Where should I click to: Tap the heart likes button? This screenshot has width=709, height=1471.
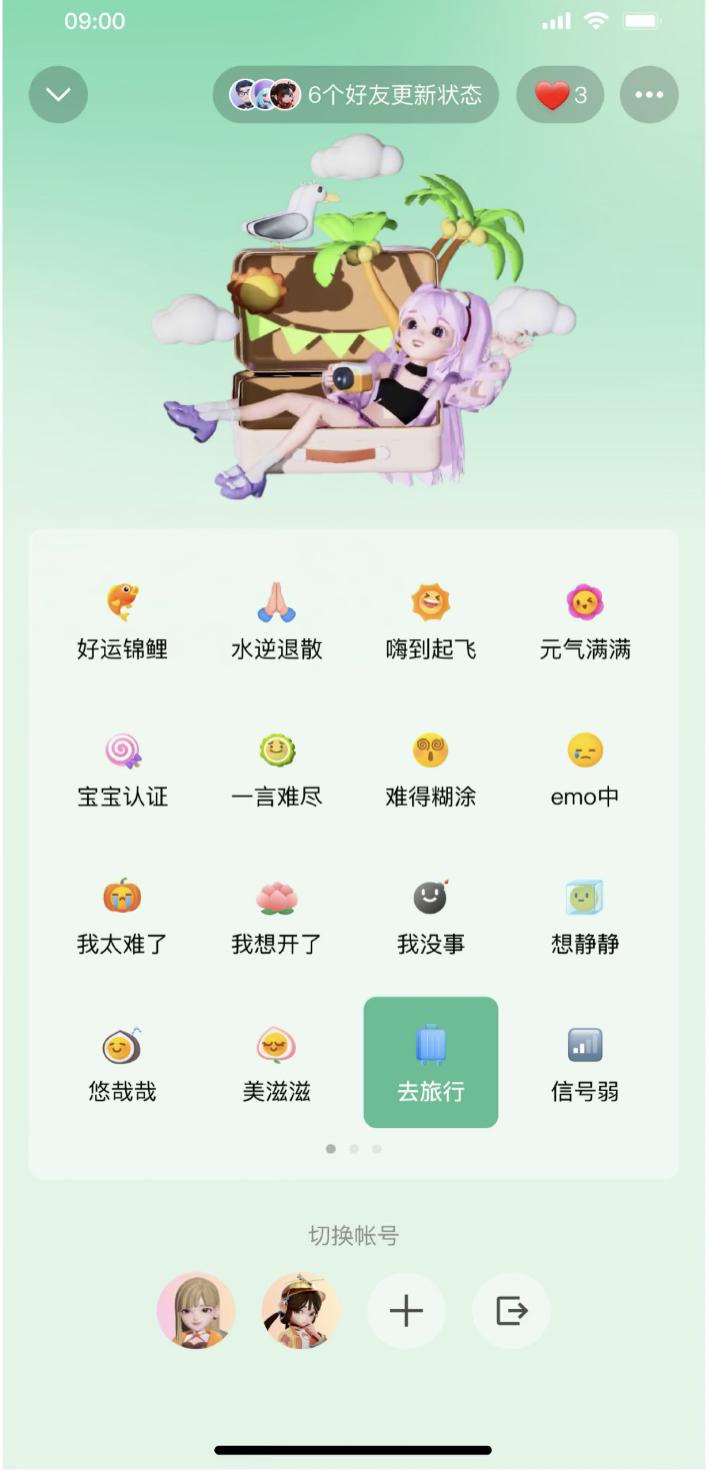pyautogui.click(x=560, y=95)
